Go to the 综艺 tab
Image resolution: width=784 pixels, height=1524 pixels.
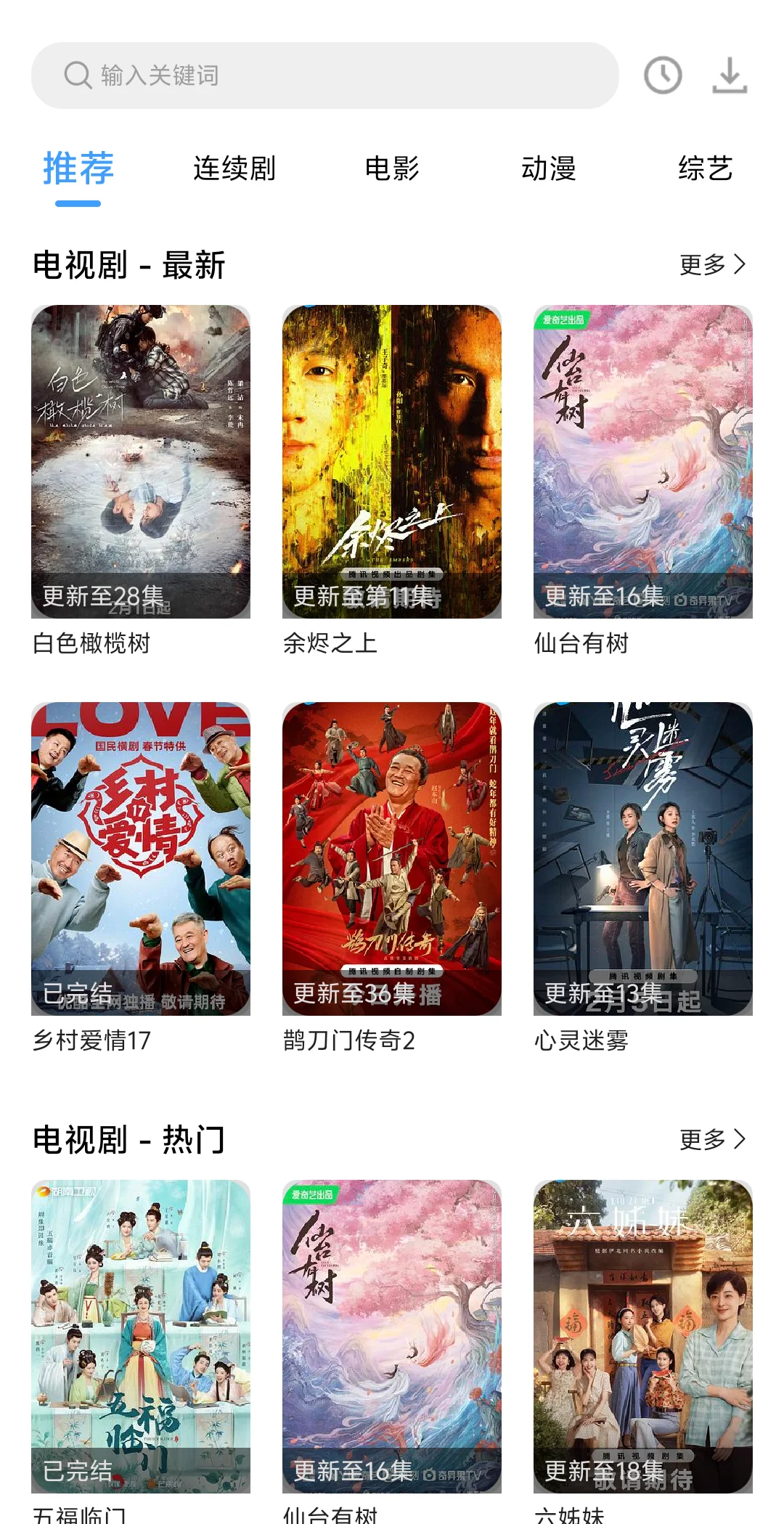coord(705,169)
